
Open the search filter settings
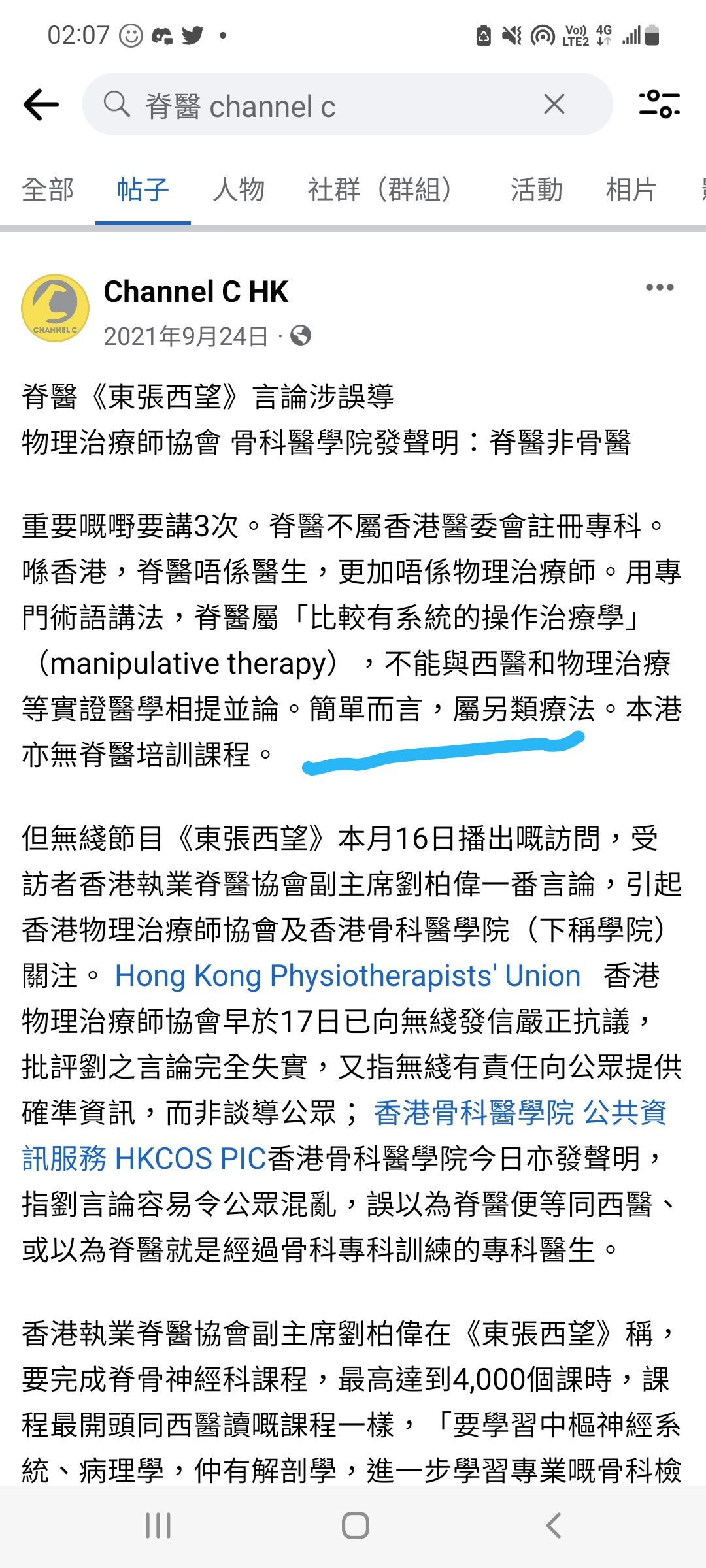coord(659,105)
